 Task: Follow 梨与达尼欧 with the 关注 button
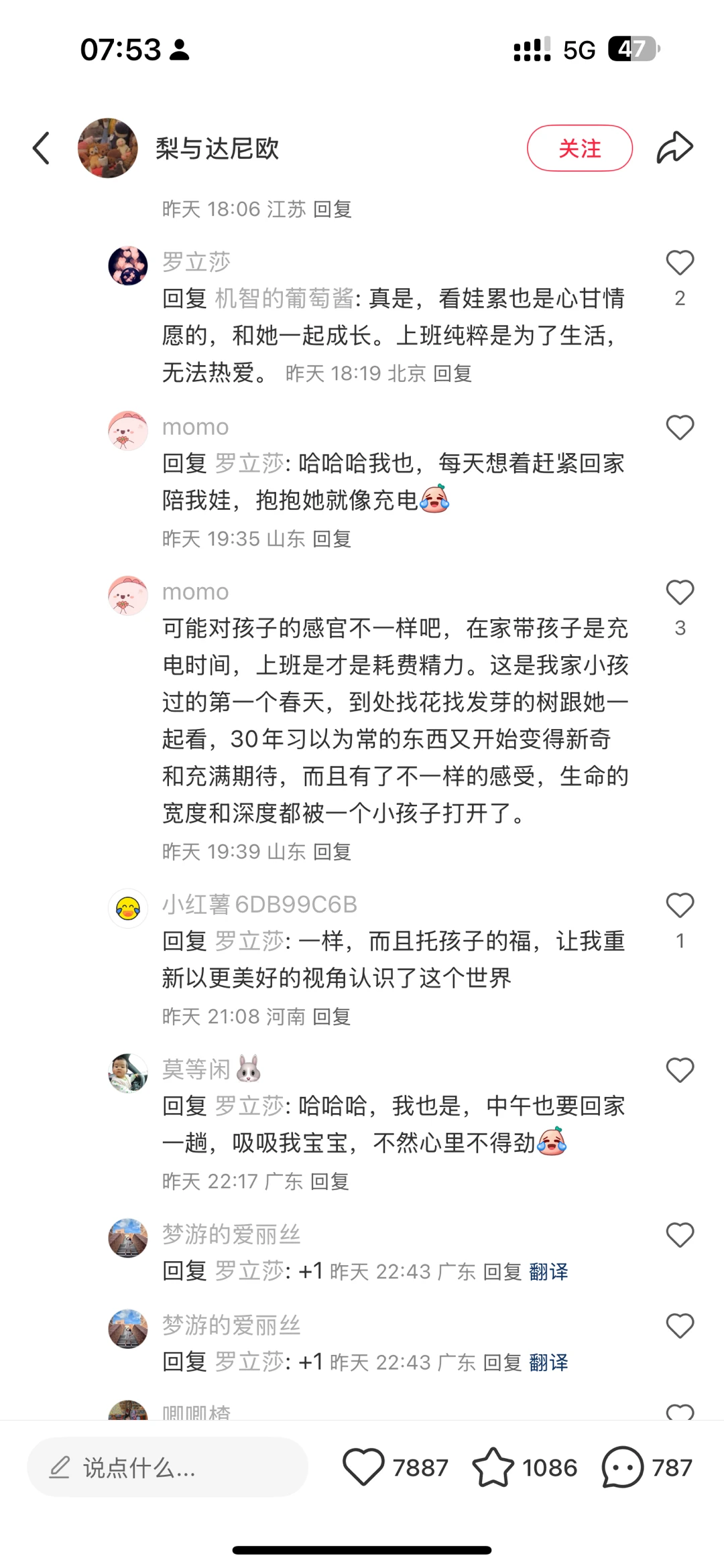coord(579,148)
